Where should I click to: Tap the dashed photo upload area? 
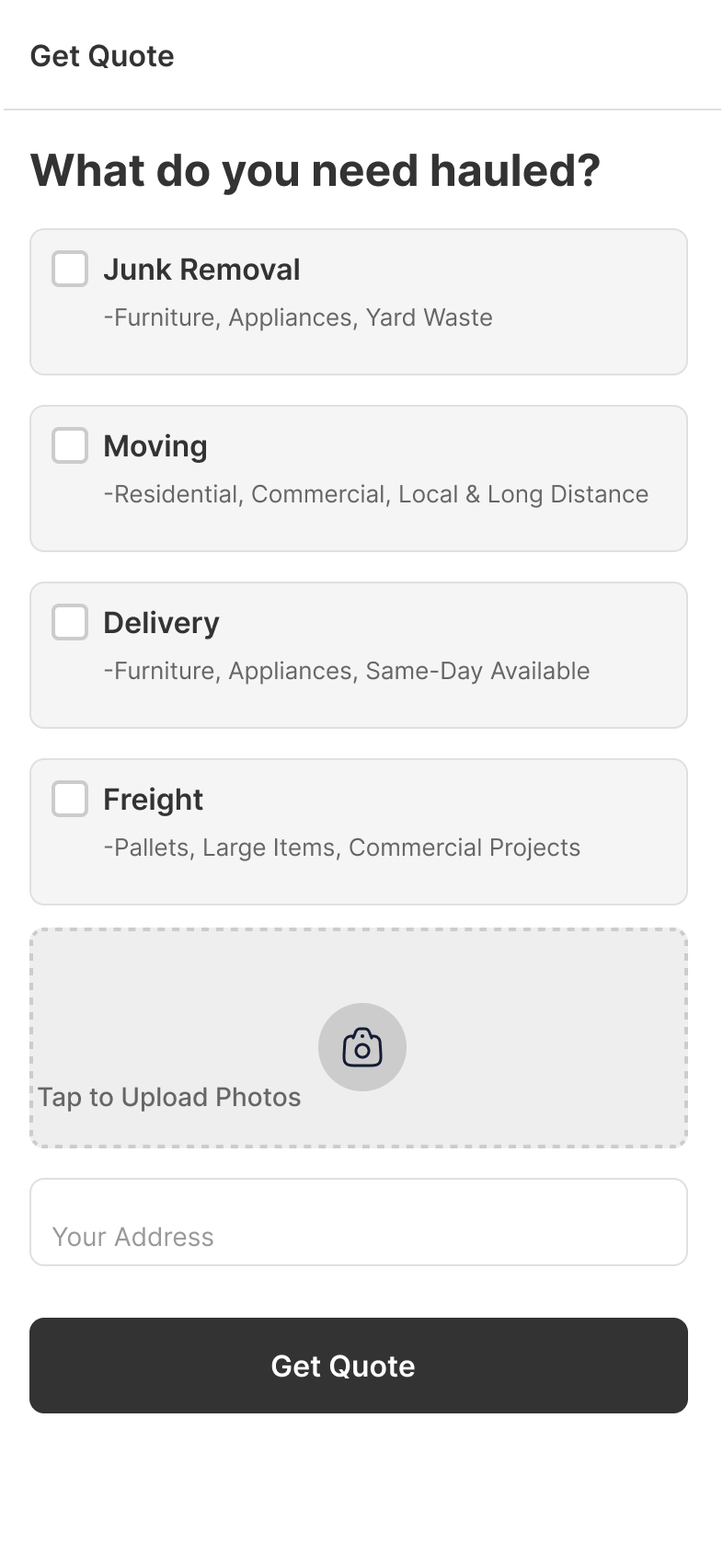click(359, 1038)
